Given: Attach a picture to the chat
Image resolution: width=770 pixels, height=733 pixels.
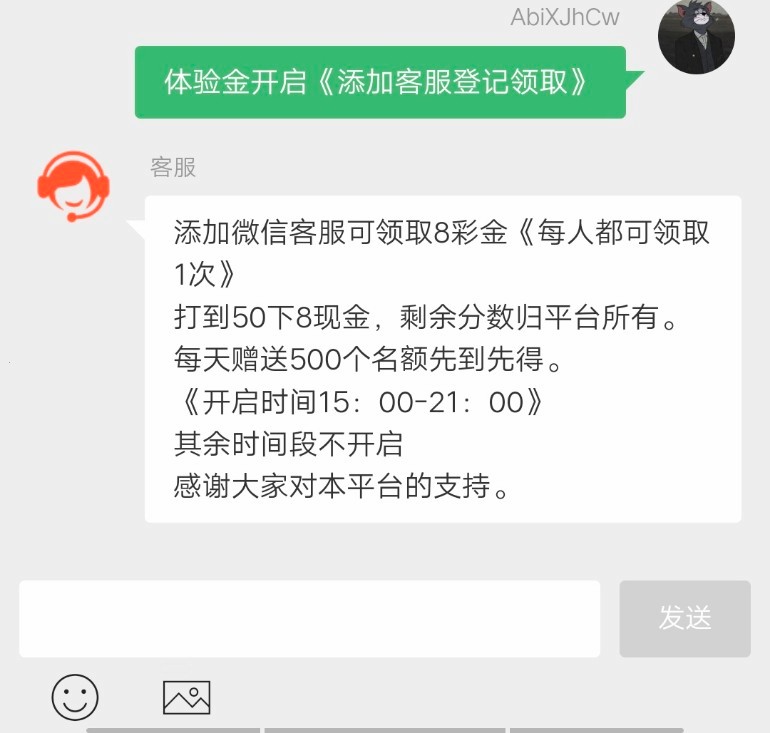Looking at the screenshot, I should 186,696.
